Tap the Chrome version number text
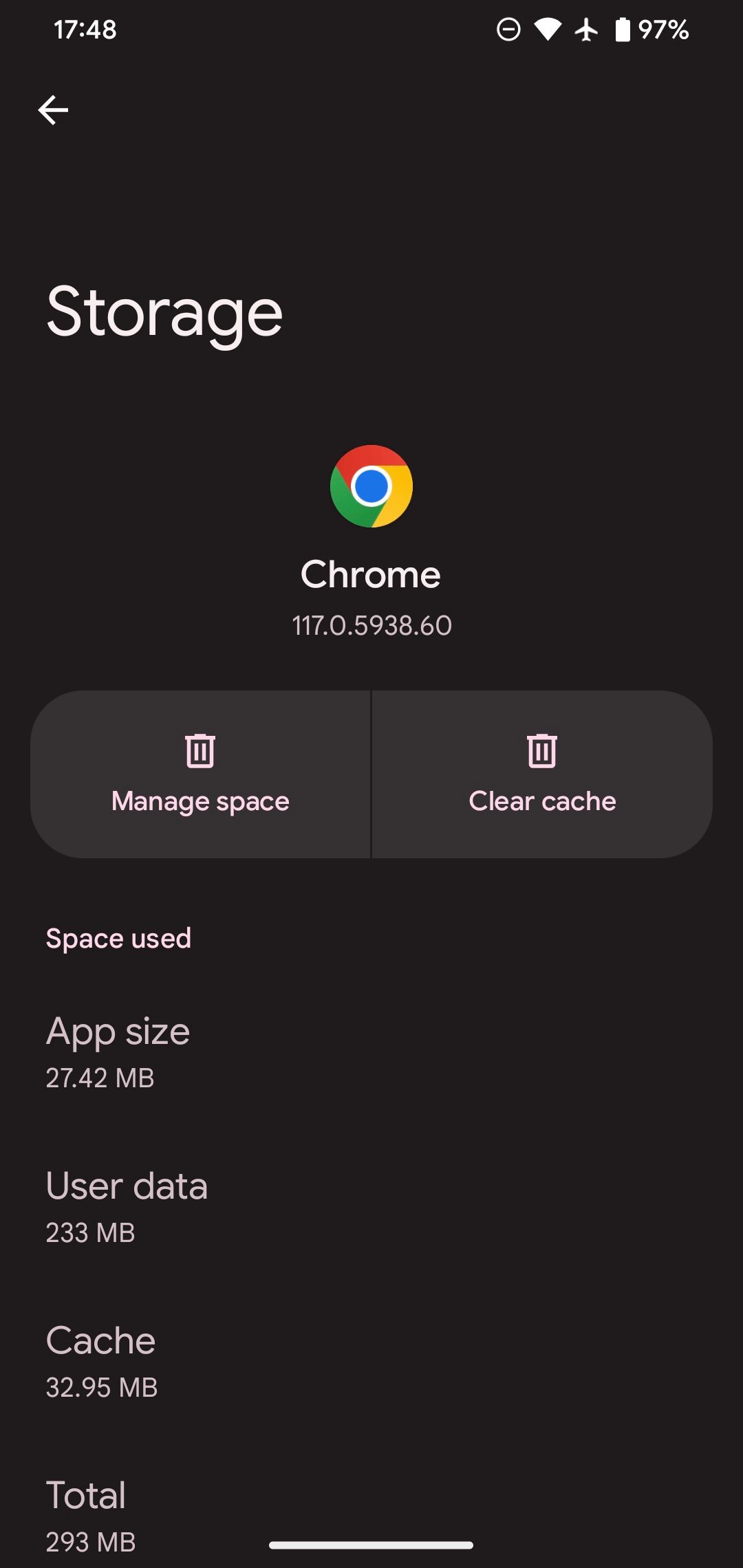This screenshot has width=743, height=1568. 371,625
